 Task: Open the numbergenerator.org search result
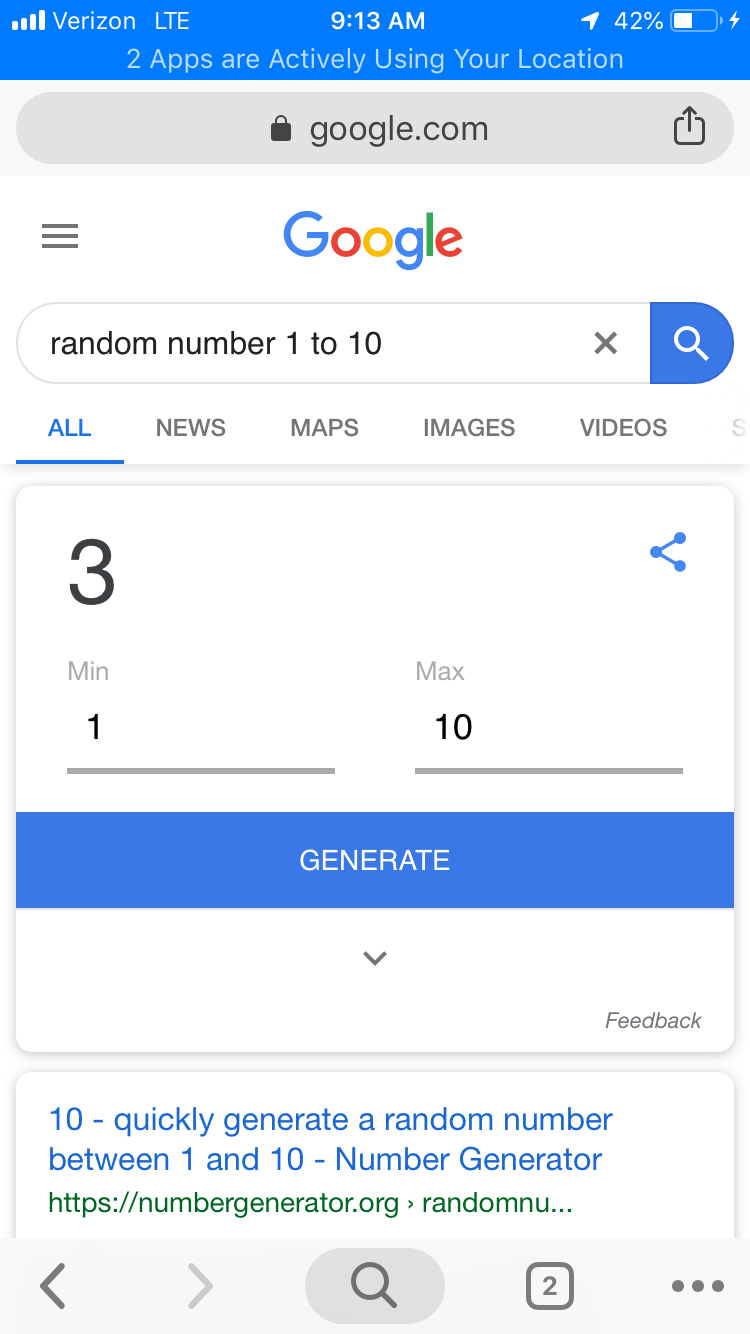tap(330, 1140)
